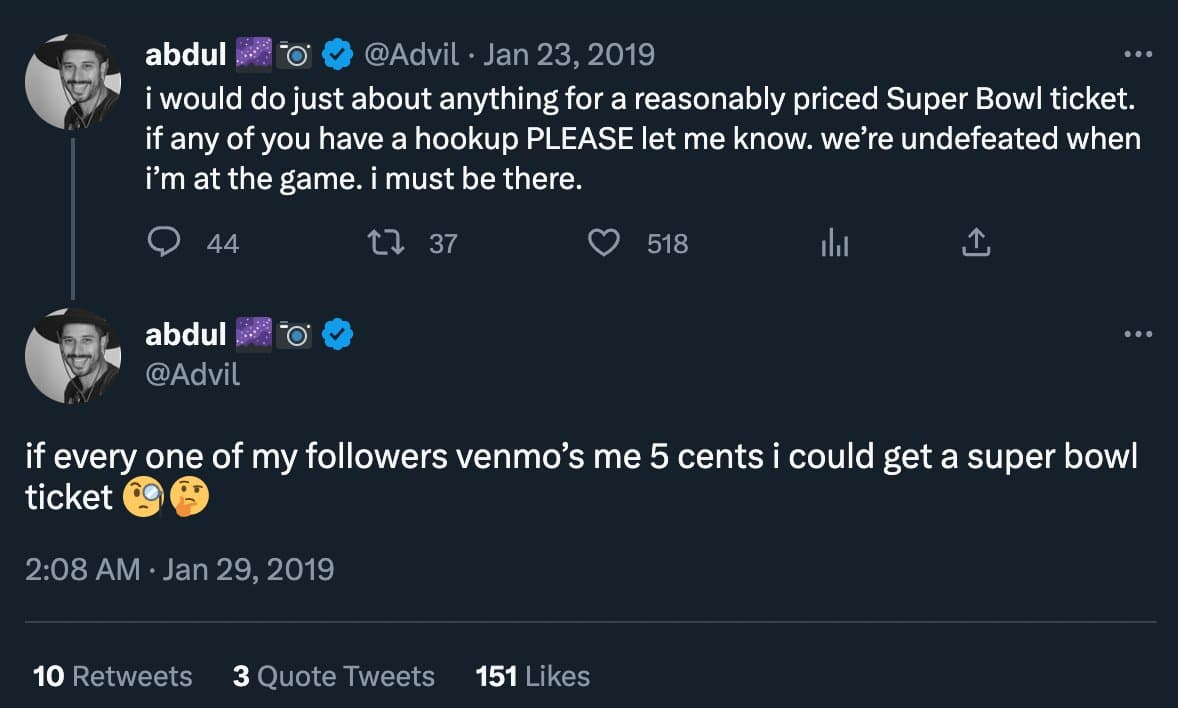Share the Jan 23 Super Bowl tweet
This screenshot has width=1178, height=708.
click(975, 242)
